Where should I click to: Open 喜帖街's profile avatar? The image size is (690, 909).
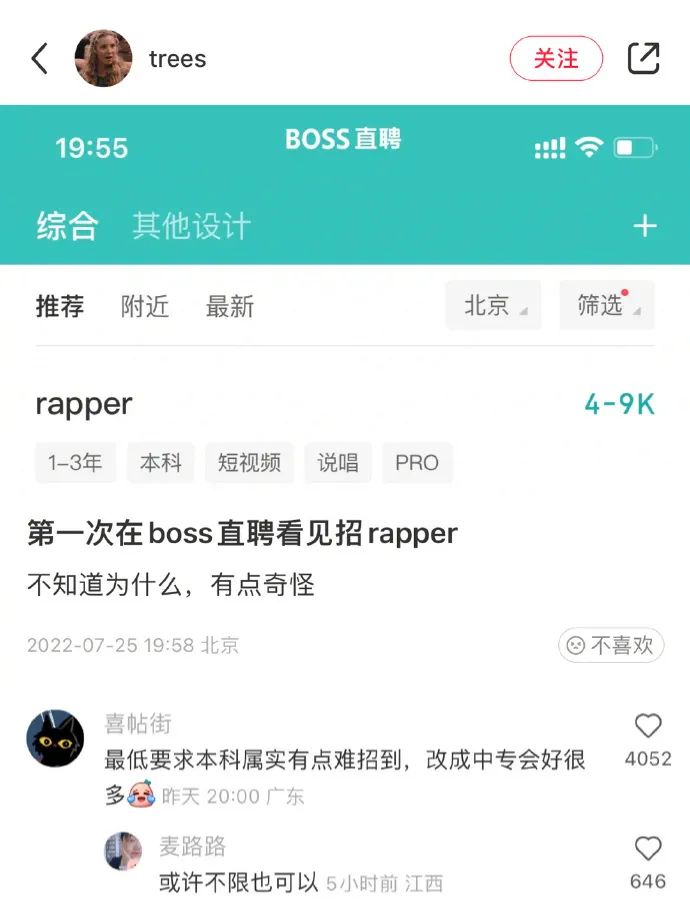pos(54,739)
